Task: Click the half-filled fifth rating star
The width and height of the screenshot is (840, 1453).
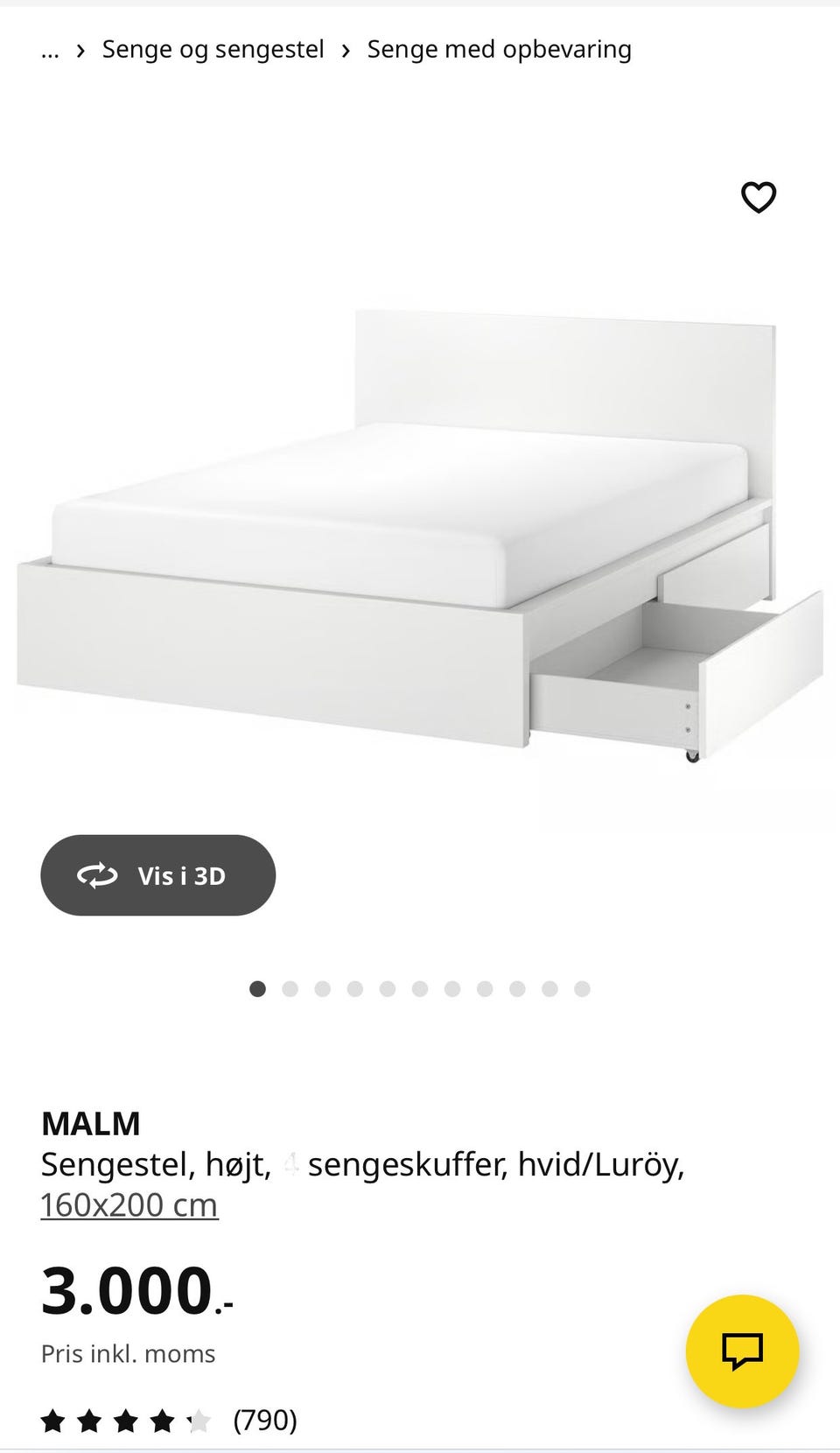Action: point(197,1420)
